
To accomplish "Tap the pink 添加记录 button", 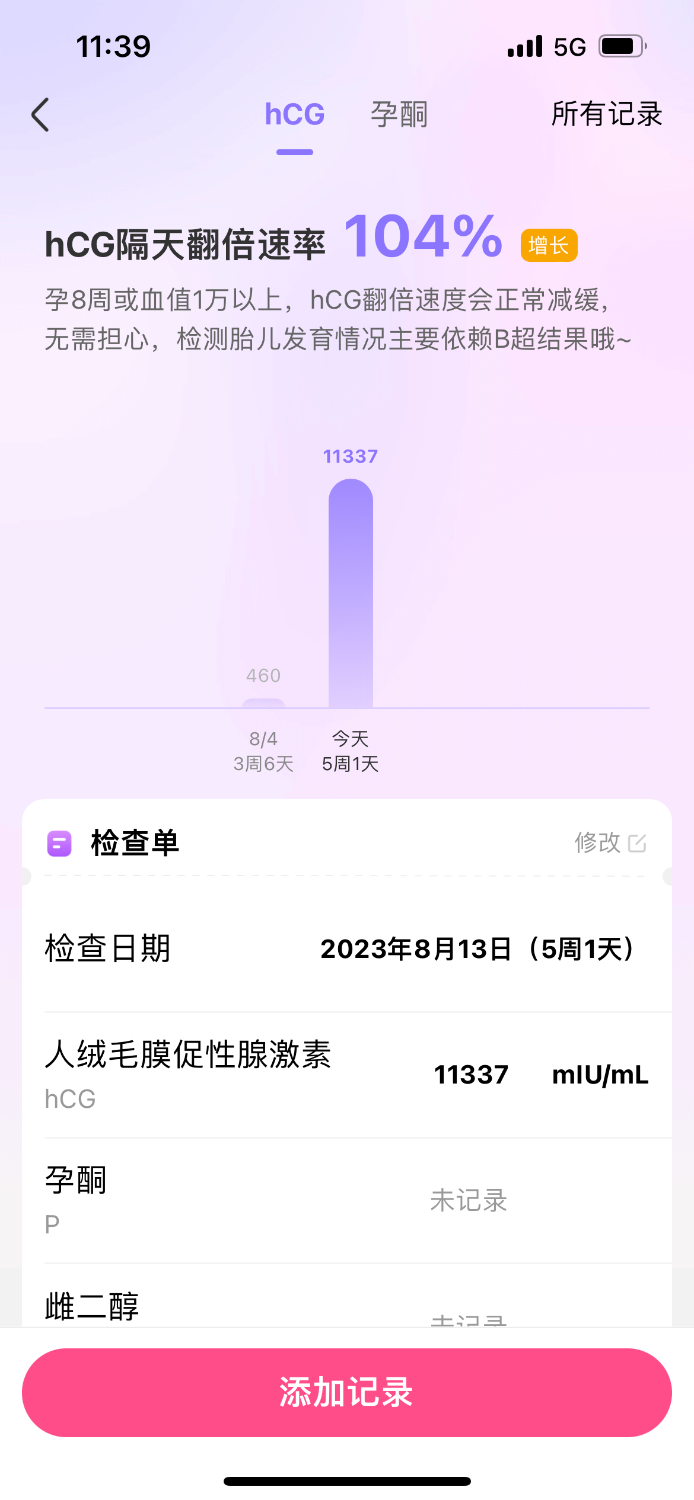I will (347, 1392).
